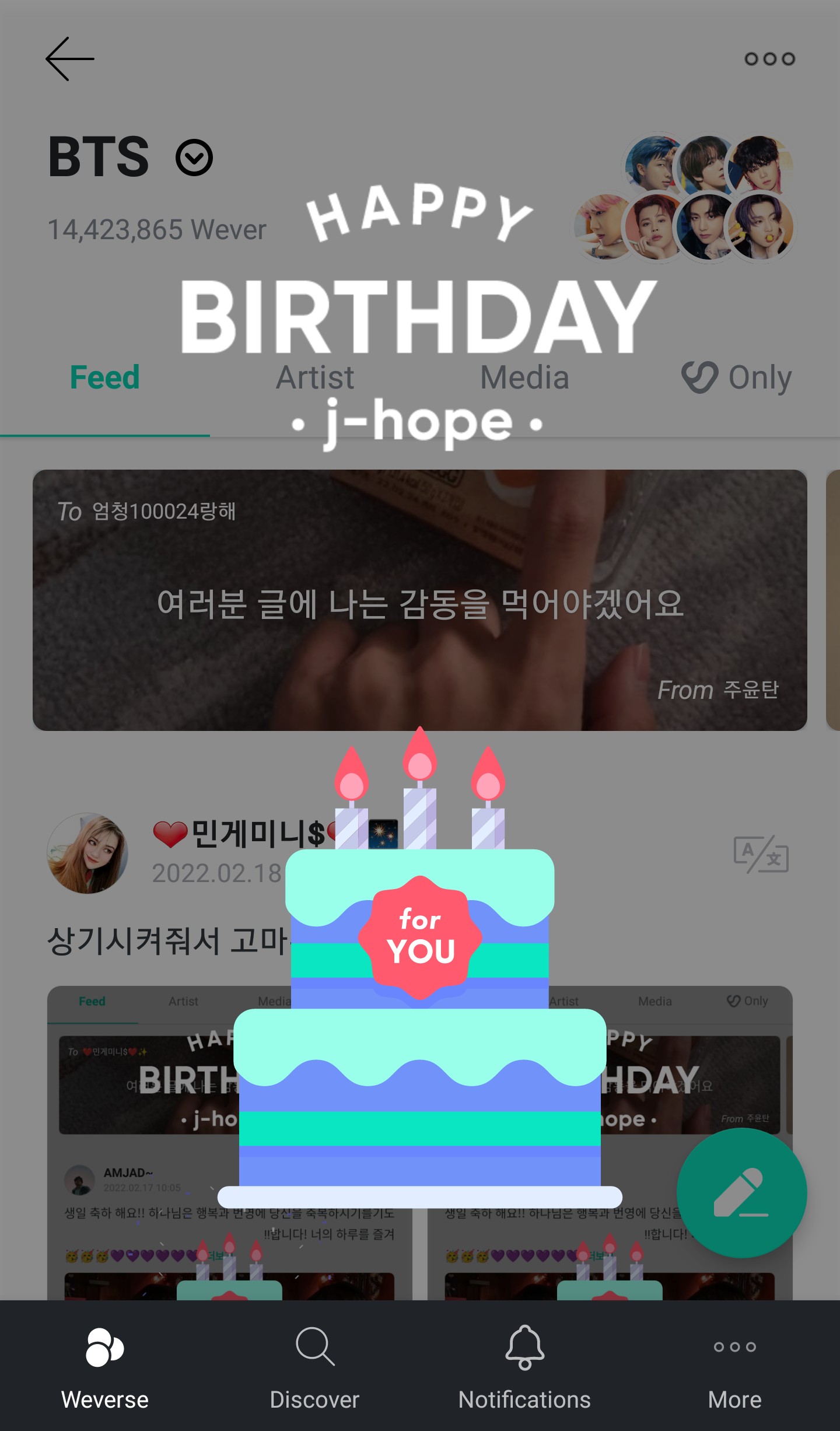Open the overflow menu at top right

coord(769,59)
